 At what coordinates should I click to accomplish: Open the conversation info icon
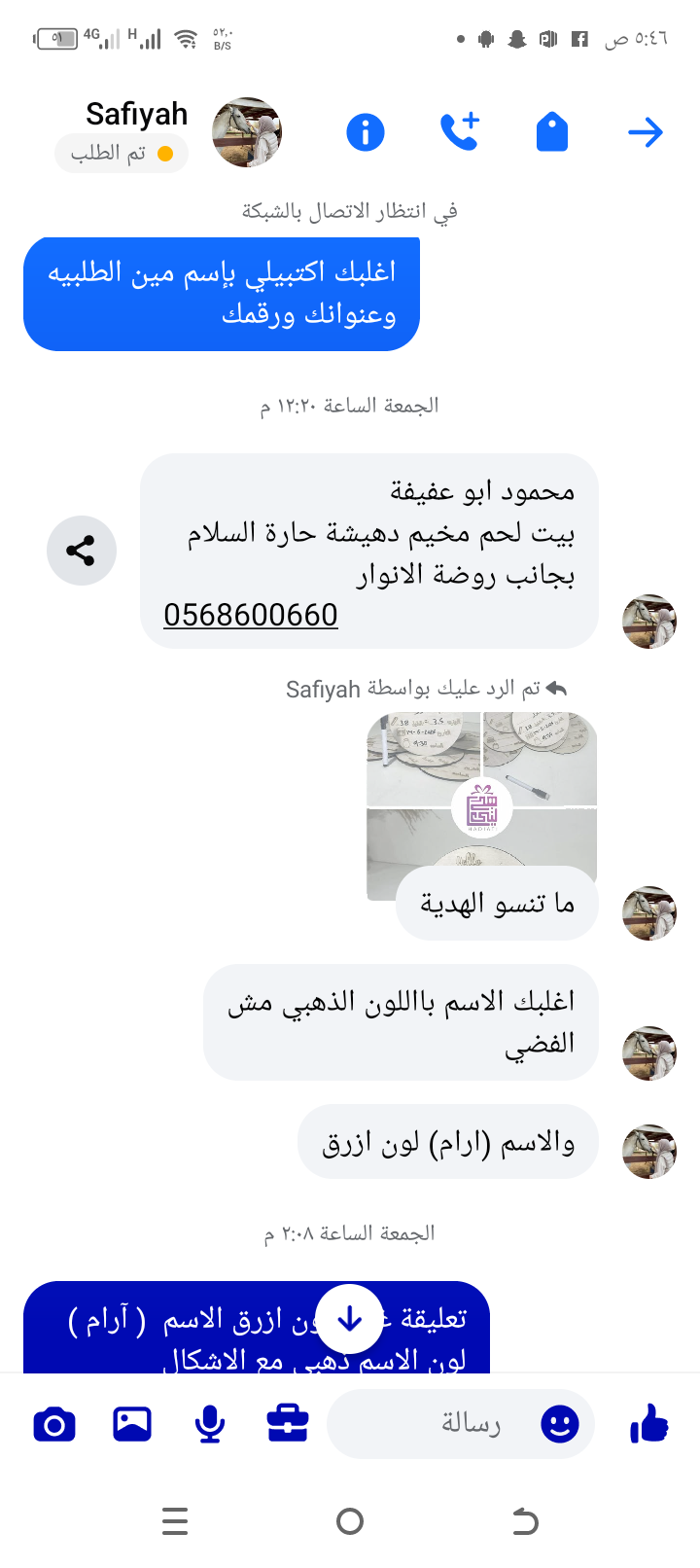[x=366, y=132]
